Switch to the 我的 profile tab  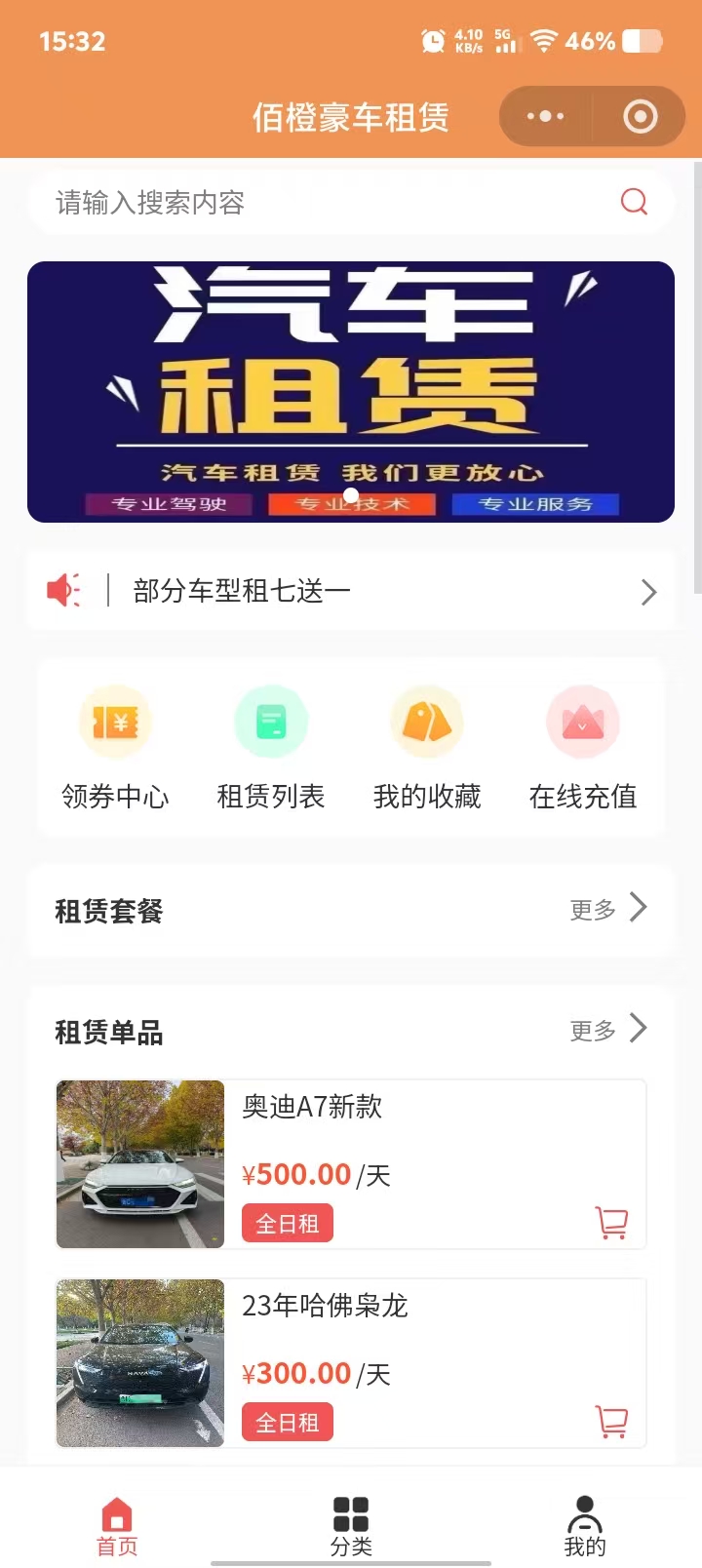(x=585, y=1526)
